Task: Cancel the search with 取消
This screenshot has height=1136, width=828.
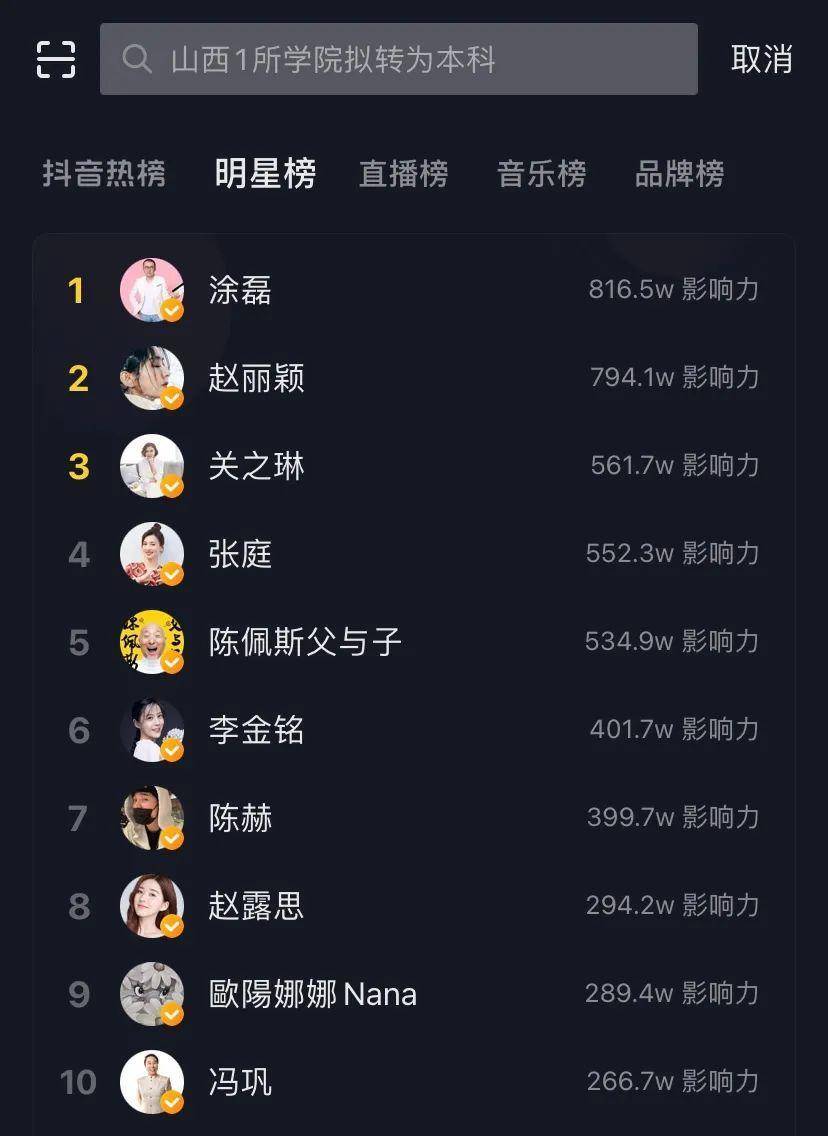Action: point(761,59)
